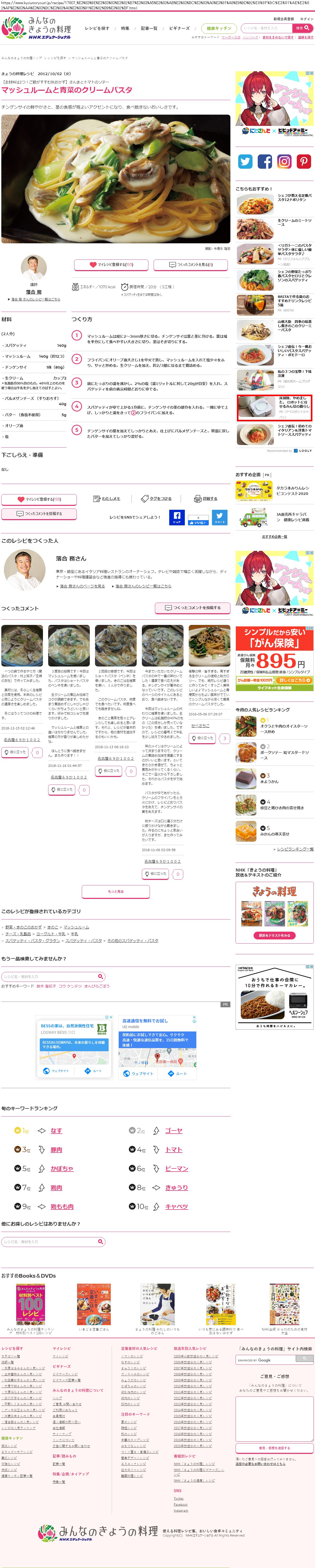Tweet the recipe with the ツイート button
Viewport: 315px width, 1568px height.
point(219,517)
